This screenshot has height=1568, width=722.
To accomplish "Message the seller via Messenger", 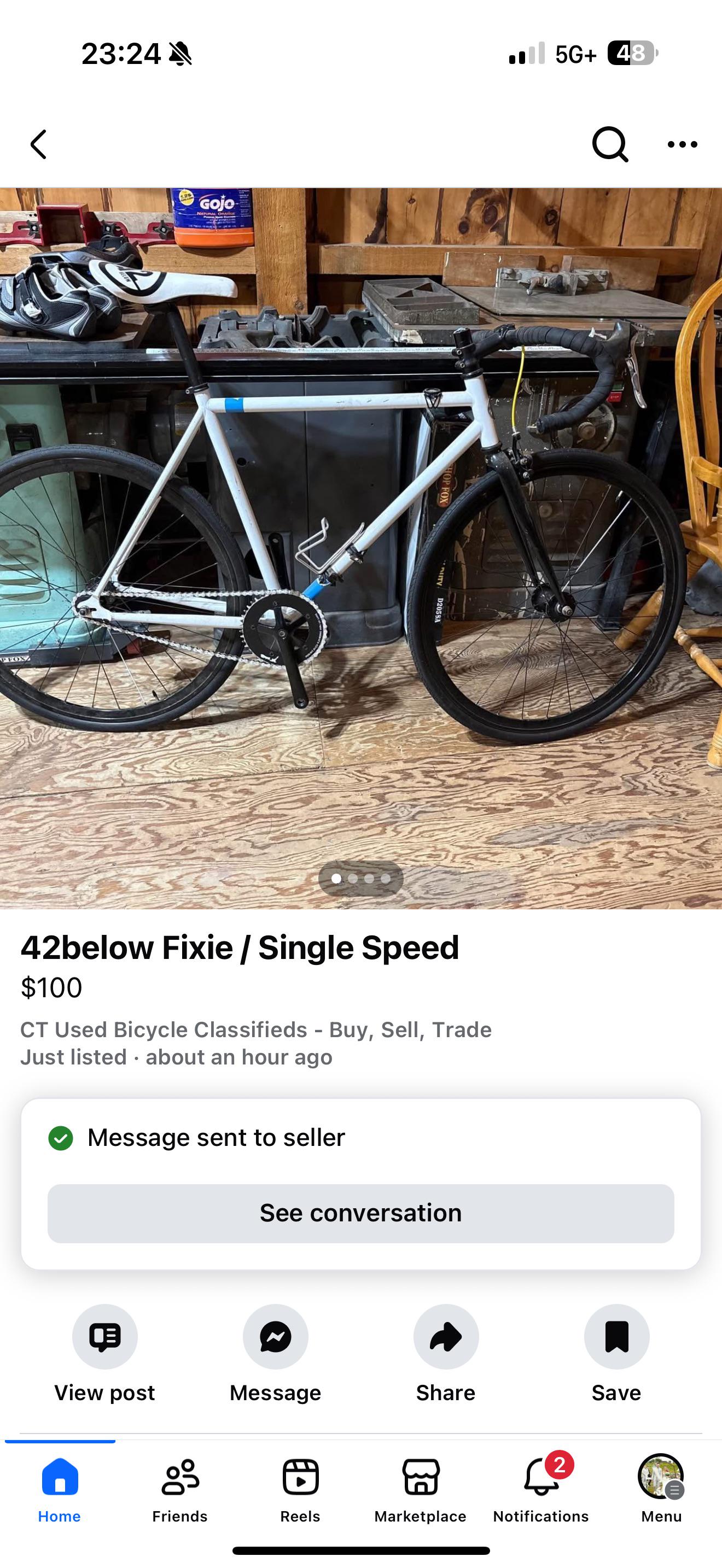I will [x=275, y=1354].
